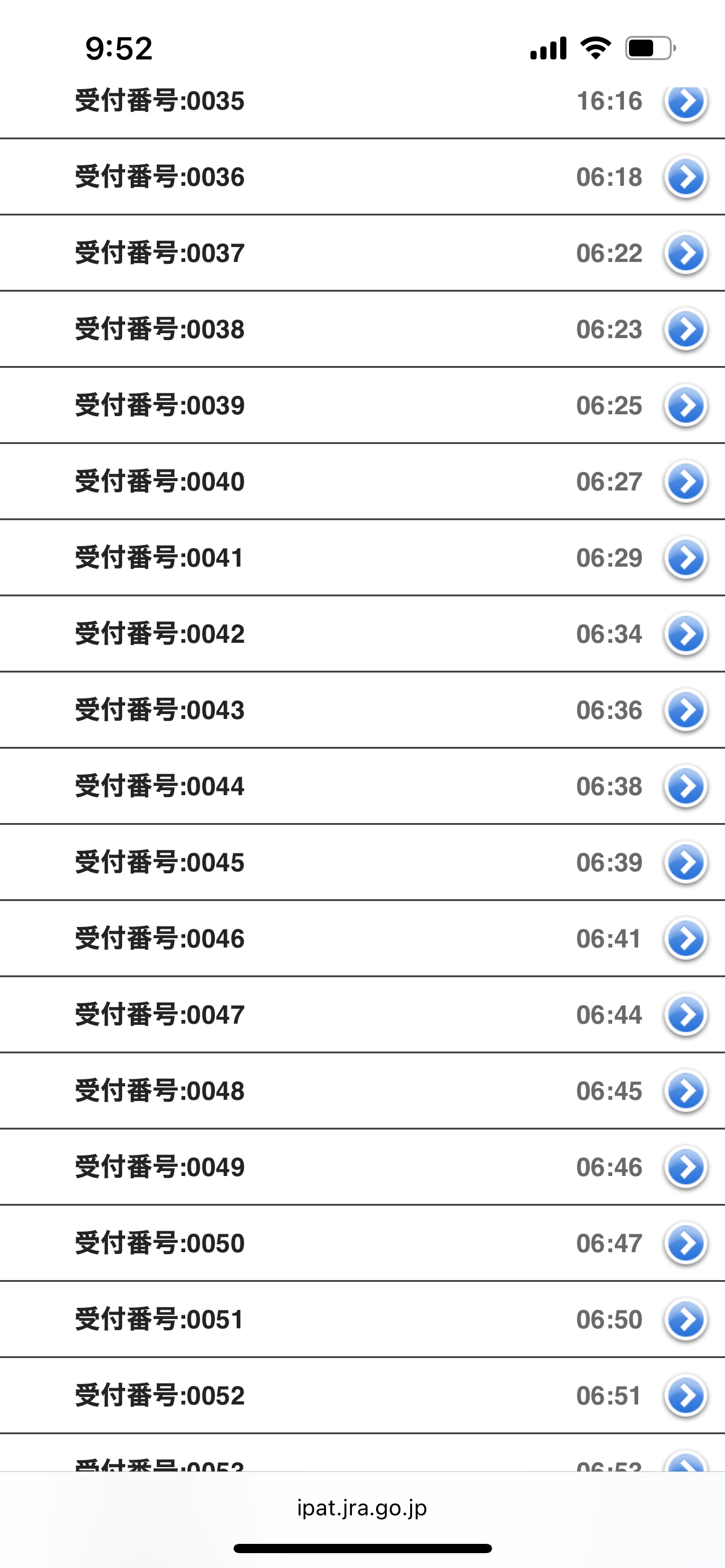Select 受付番号:0048 at 06:45
725x1568 pixels.
click(362, 1091)
